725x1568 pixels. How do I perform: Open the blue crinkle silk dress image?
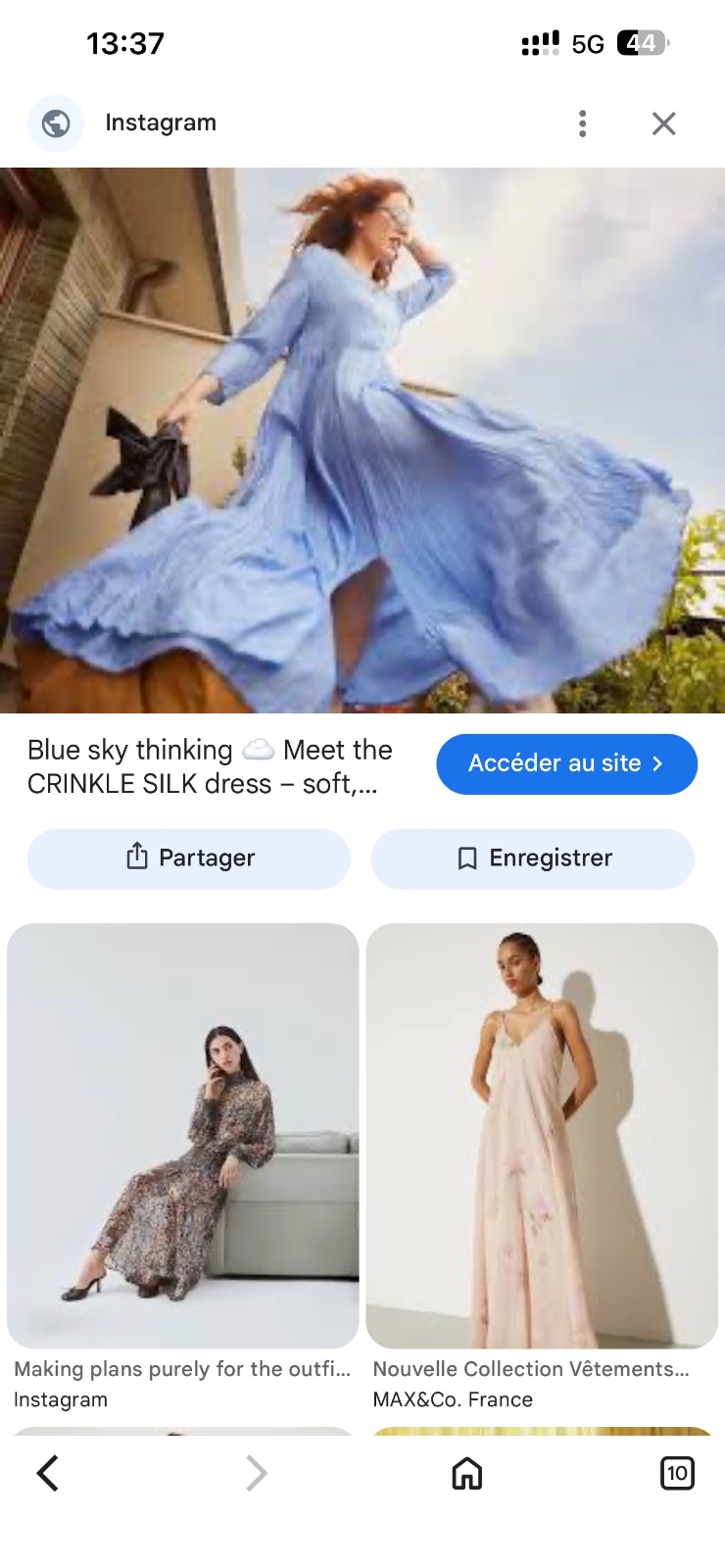click(362, 440)
